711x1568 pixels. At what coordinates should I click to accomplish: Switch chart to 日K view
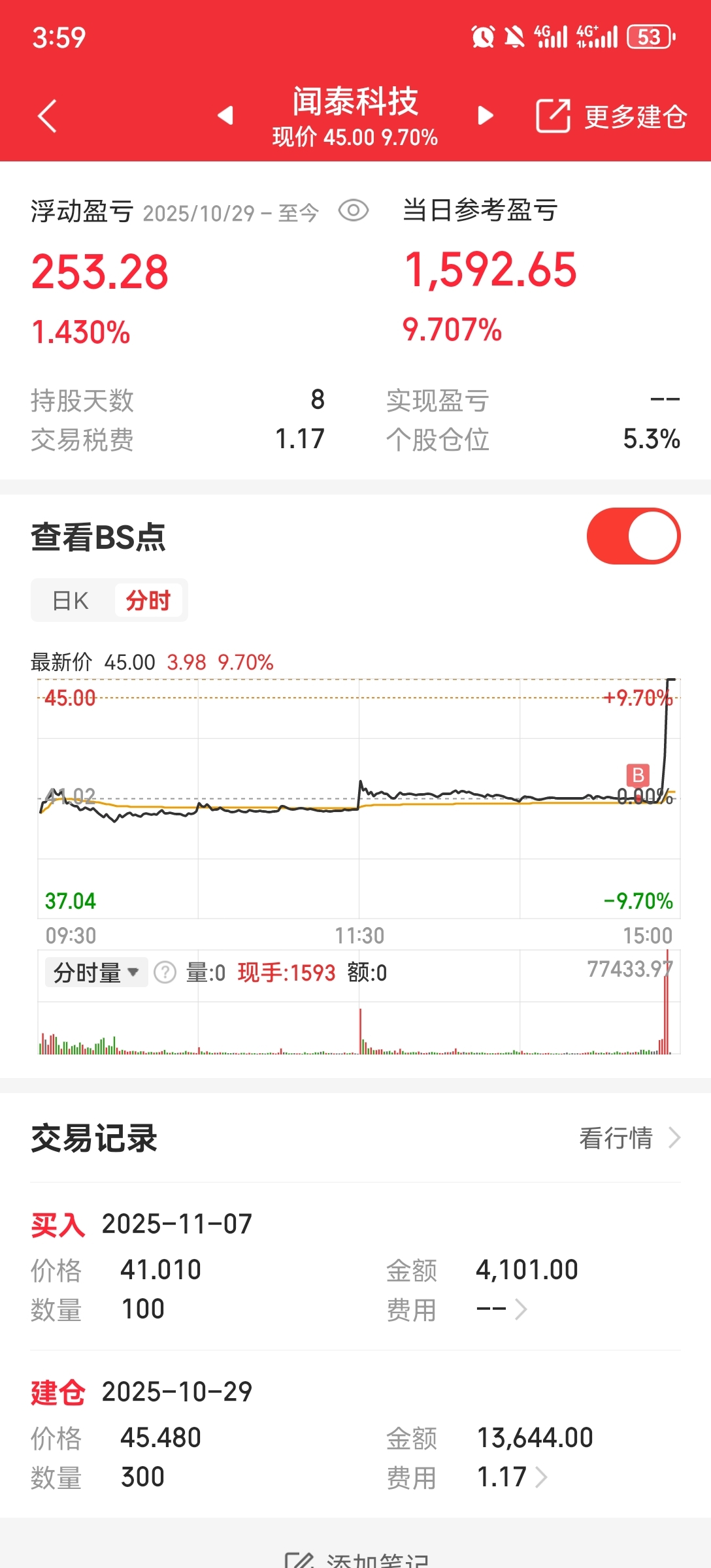coord(71,600)
